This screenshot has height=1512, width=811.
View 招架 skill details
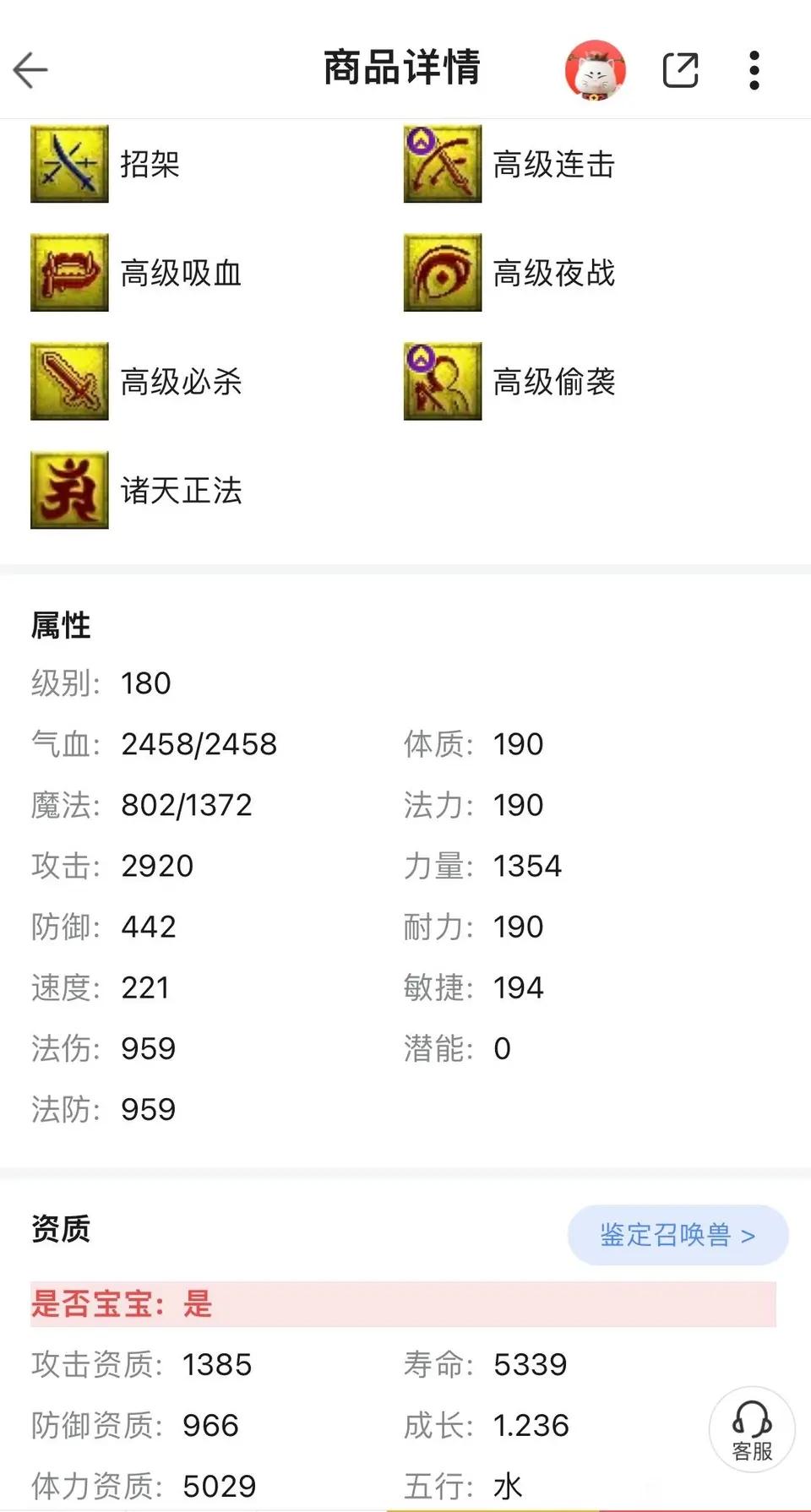pyautogui.click(x=69, y=164)
